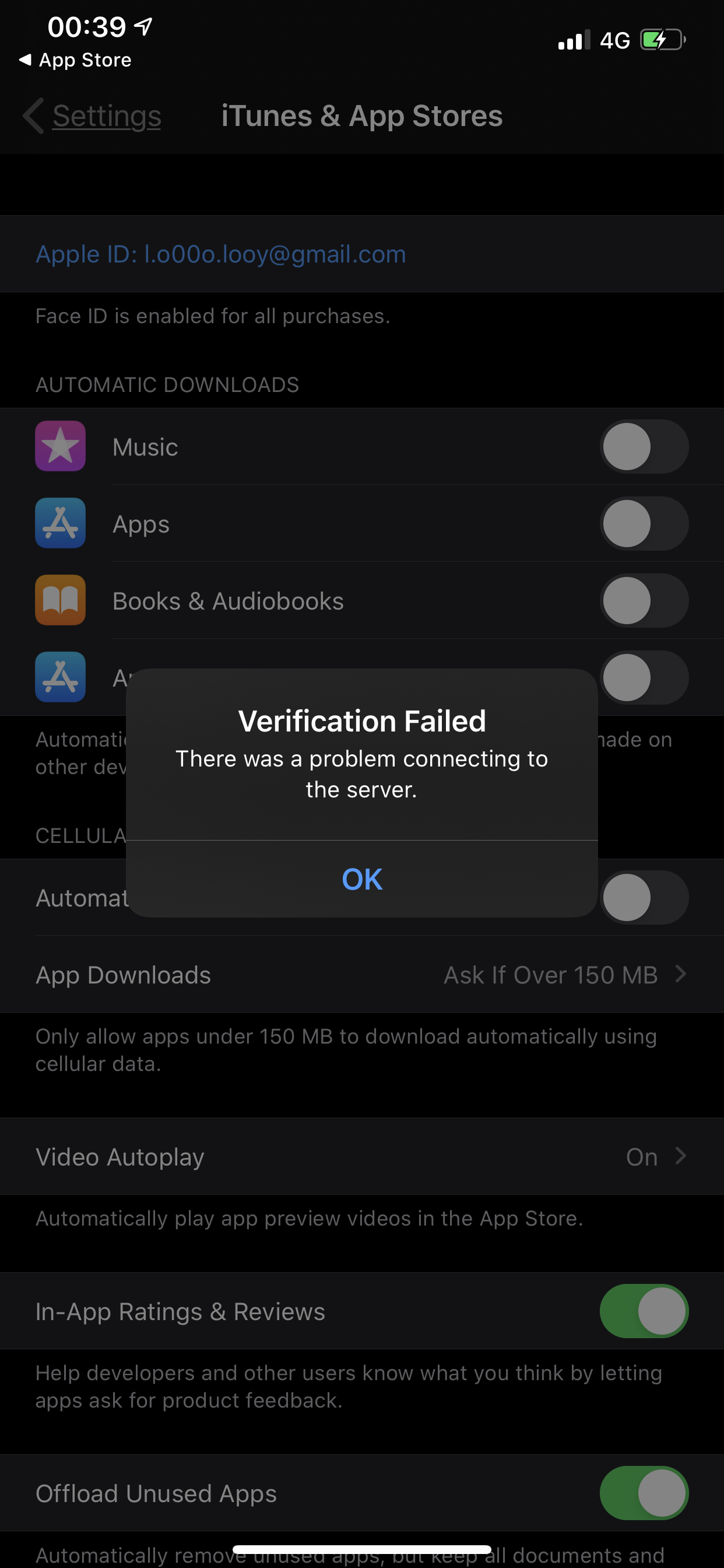Turn off Offload Unused Apps

[x=644, y=1493]
